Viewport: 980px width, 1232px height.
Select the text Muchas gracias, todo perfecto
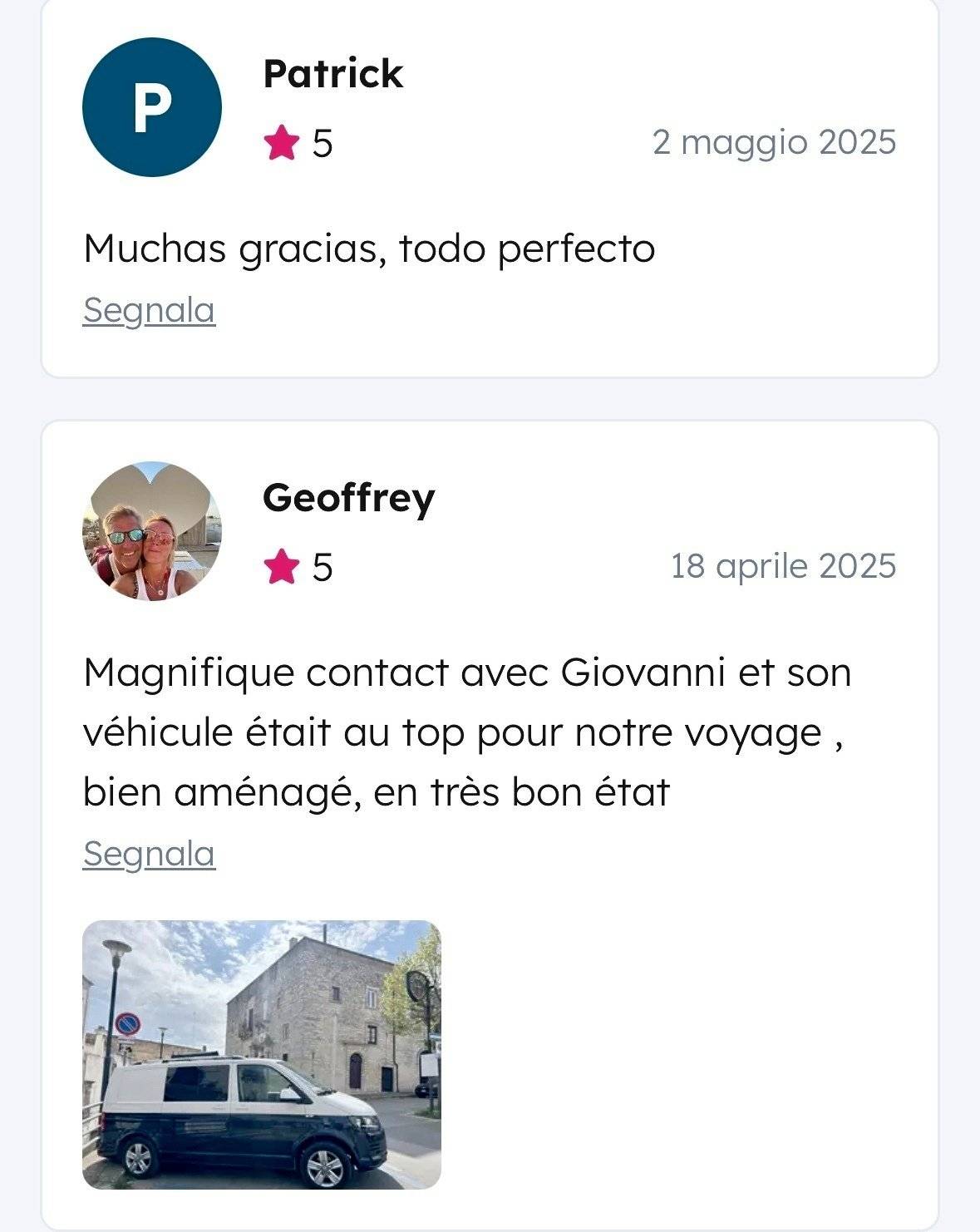[370, 245]
